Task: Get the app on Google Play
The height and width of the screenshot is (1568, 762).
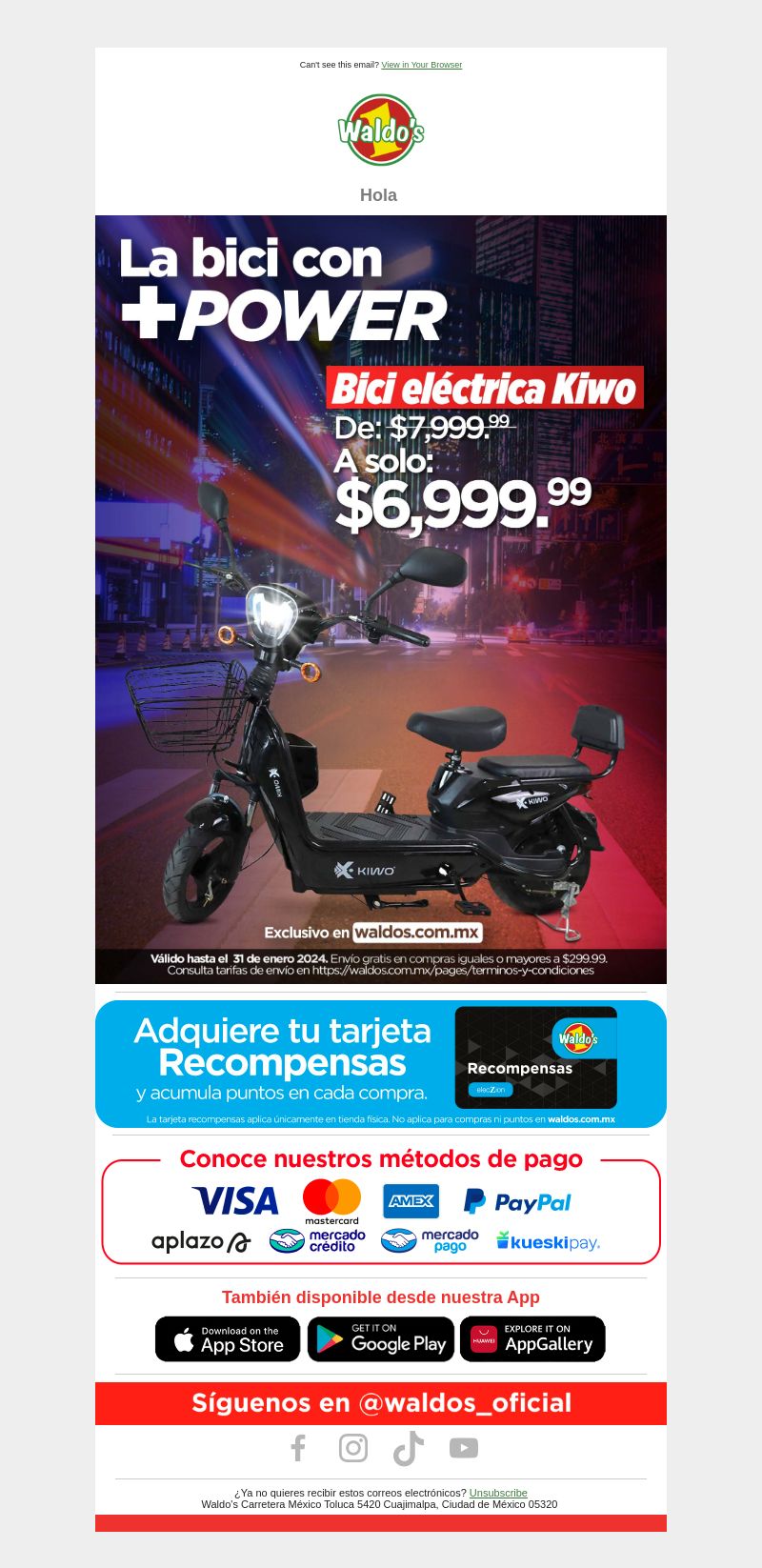Action: pos(381,1339)
